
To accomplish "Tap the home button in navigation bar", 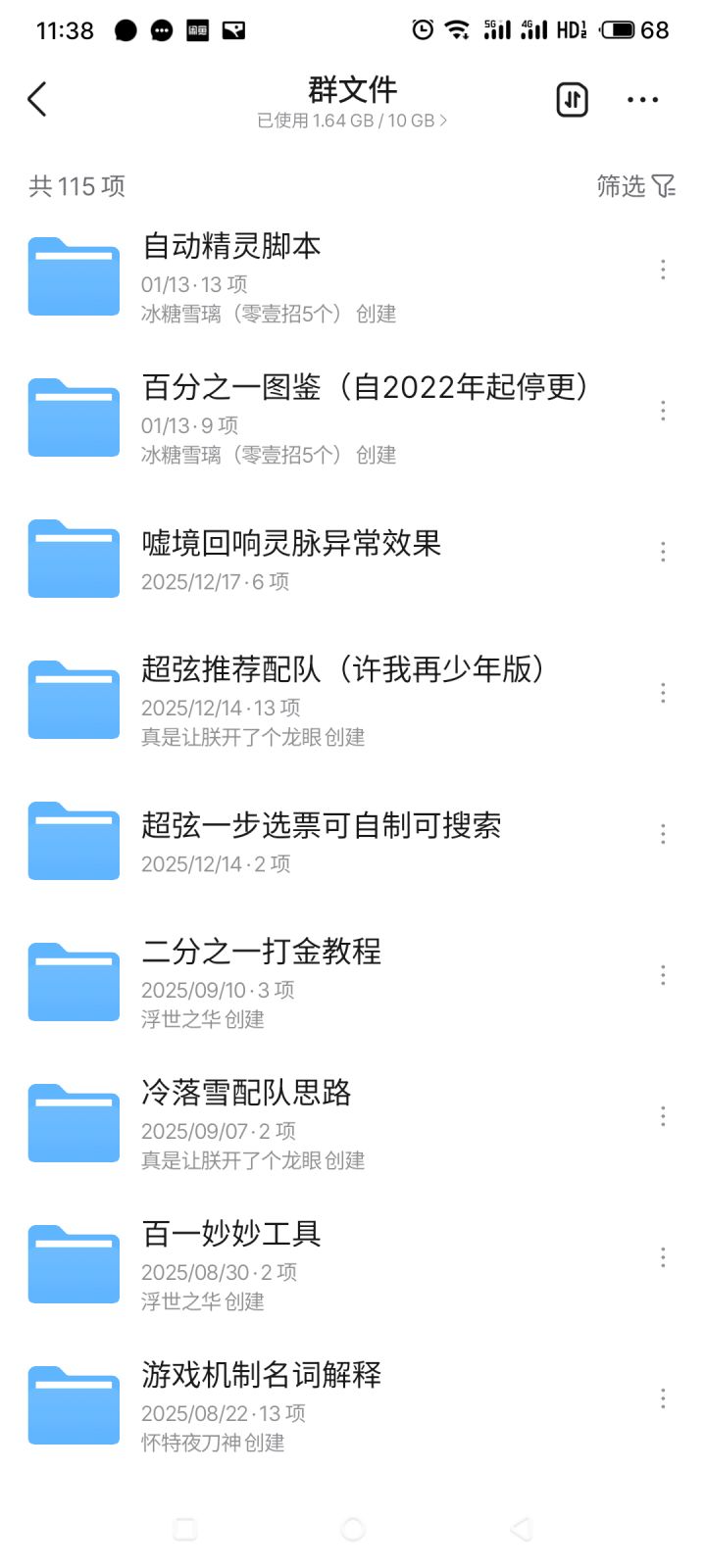I will click(x=353, y=1529).
